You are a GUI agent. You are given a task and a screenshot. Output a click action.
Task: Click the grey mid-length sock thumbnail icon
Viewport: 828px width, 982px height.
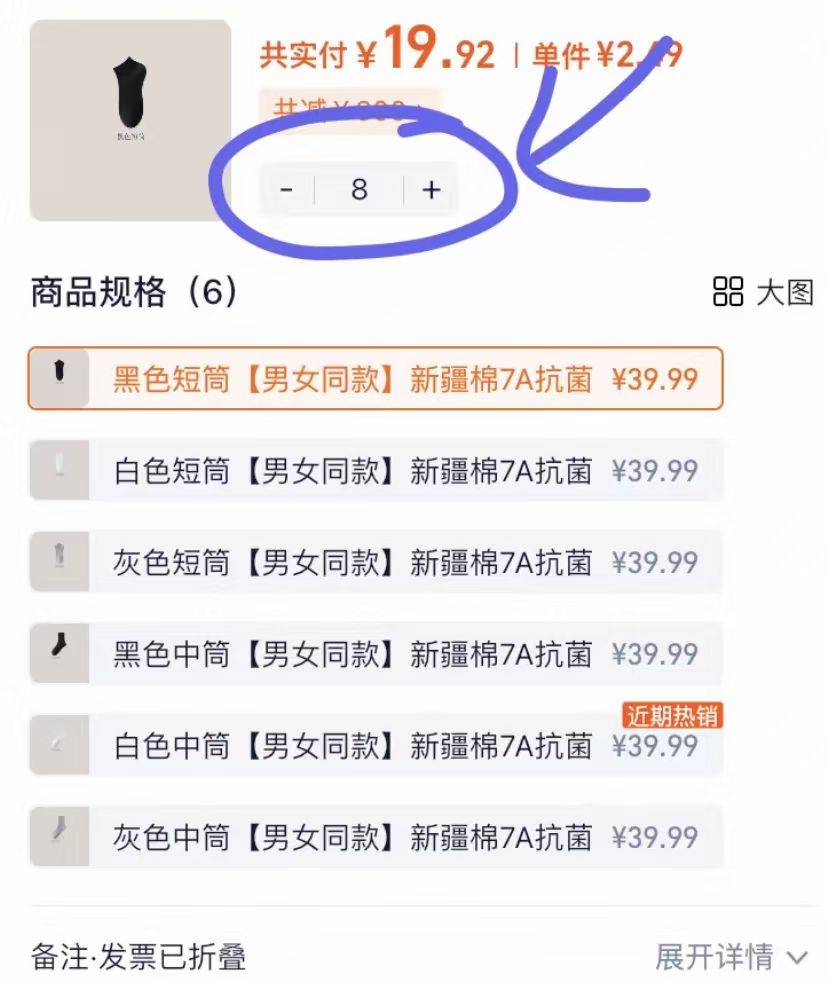(60, 838)
